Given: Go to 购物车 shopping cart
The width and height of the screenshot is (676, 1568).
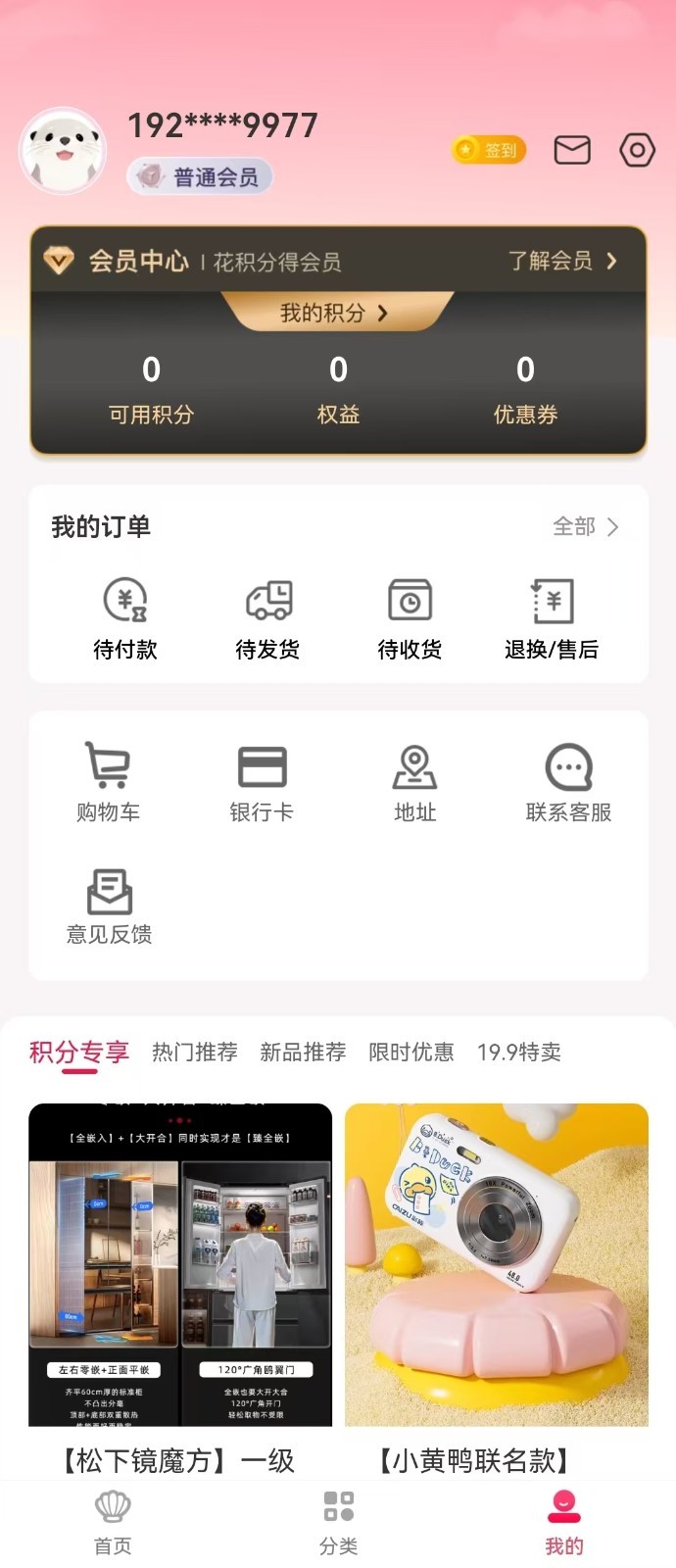Looking at the screenshot, I should pyautogui.click(x=108, y=782).
